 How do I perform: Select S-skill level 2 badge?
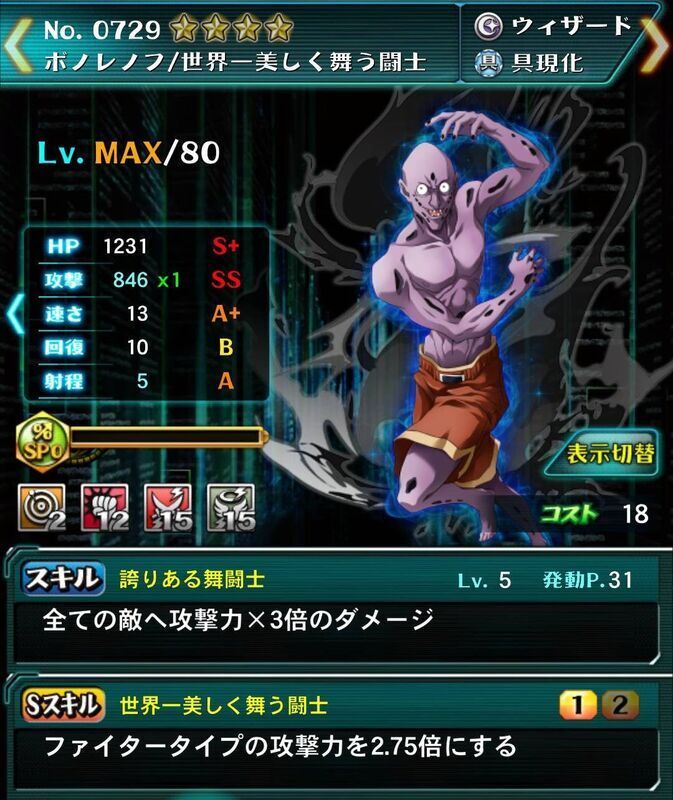tap(620, 706)
